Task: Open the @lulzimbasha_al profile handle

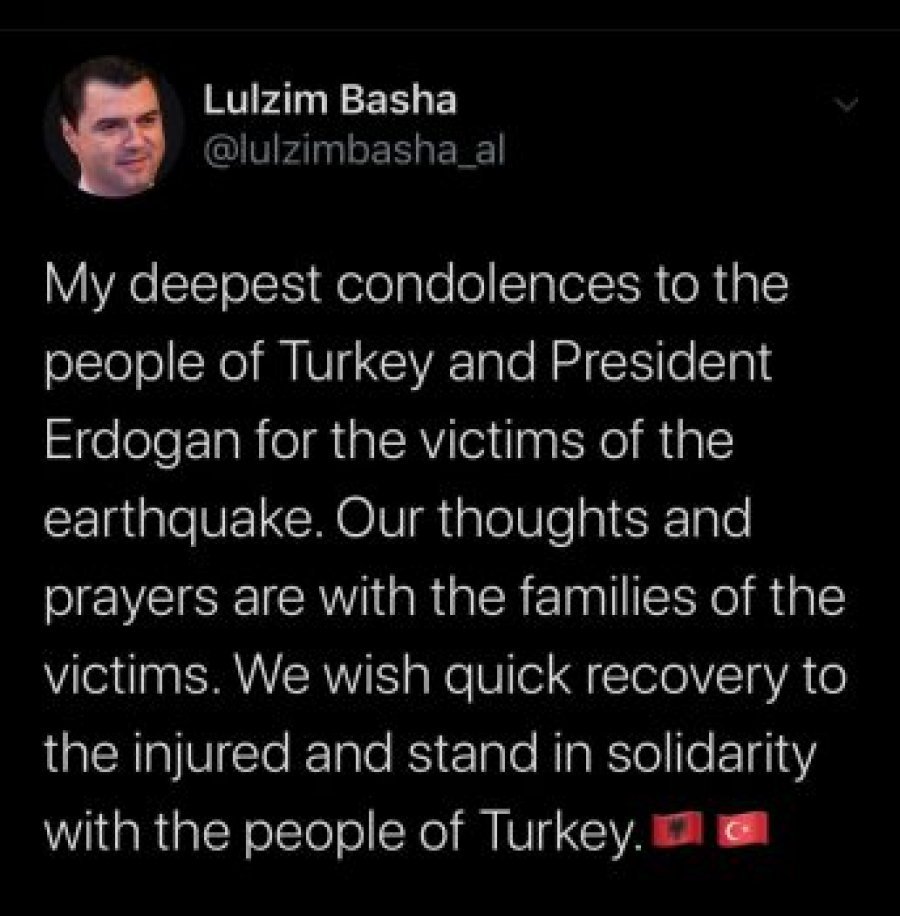Action: (348, 150)
